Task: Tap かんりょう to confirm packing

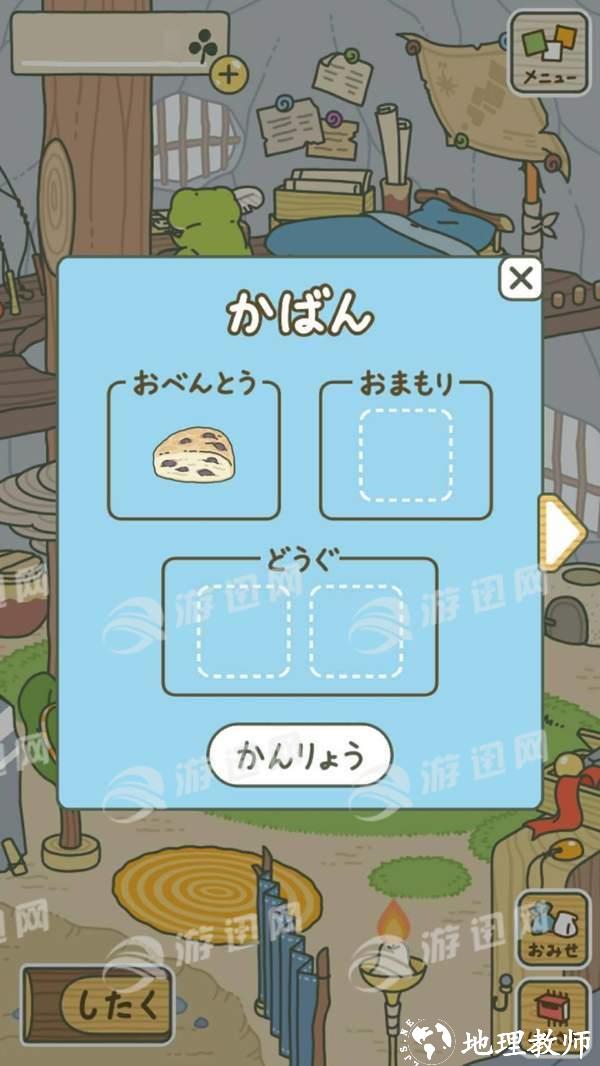Action: 300,755
